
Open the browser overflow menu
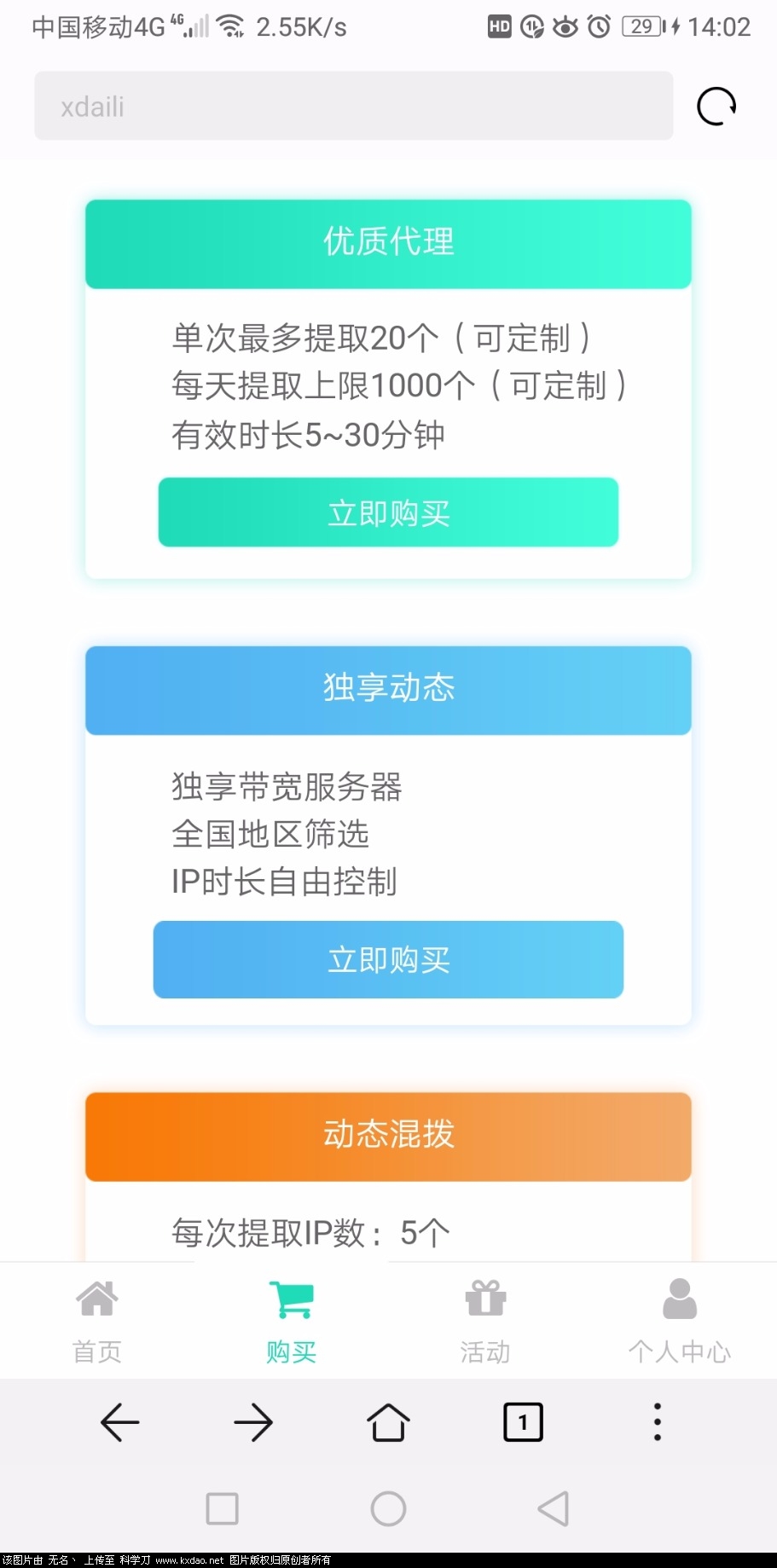click(x=657, y=1422)
